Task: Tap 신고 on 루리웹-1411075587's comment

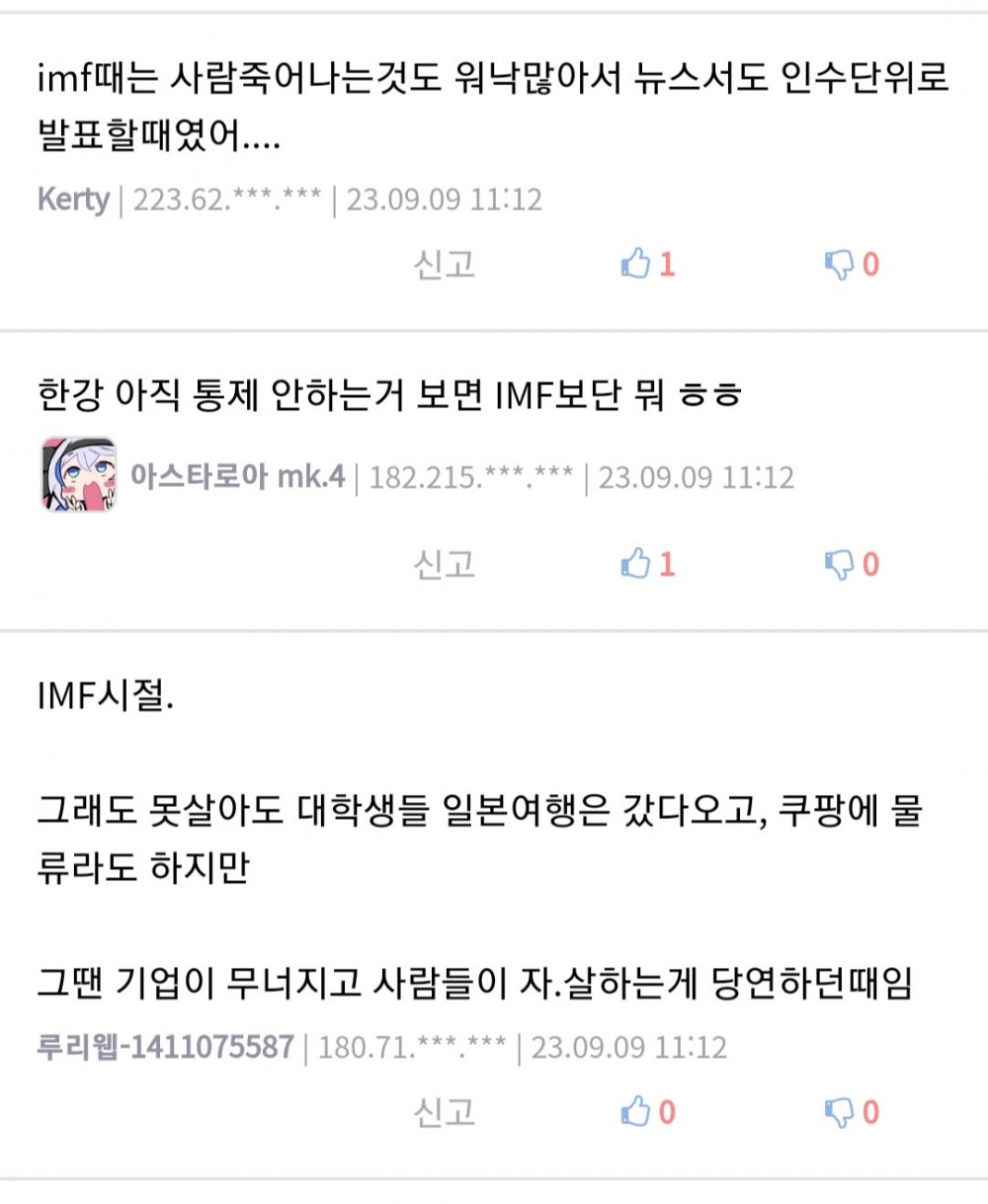Action: (445, 1112)
